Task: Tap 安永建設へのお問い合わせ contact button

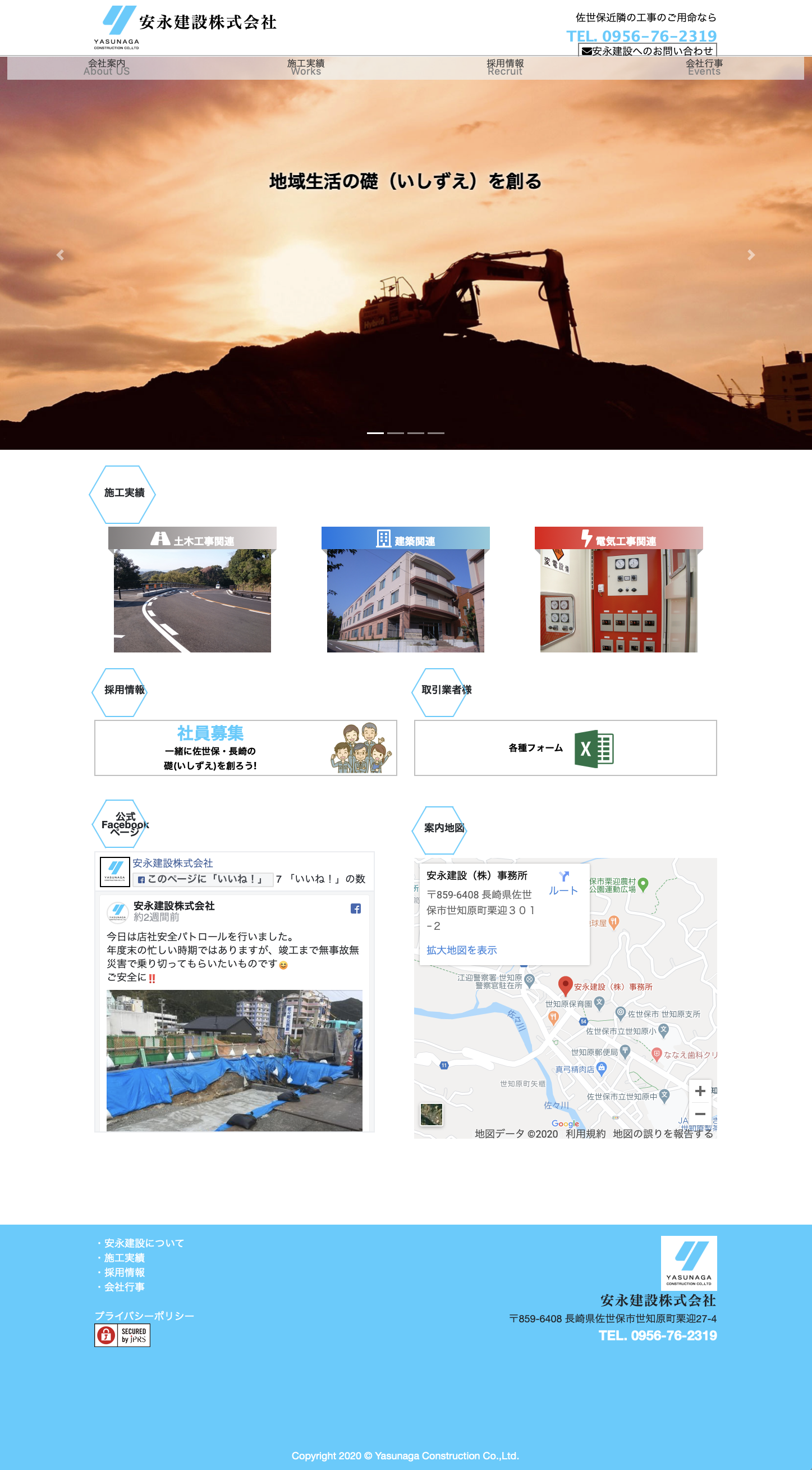Action: click(647, 51)
